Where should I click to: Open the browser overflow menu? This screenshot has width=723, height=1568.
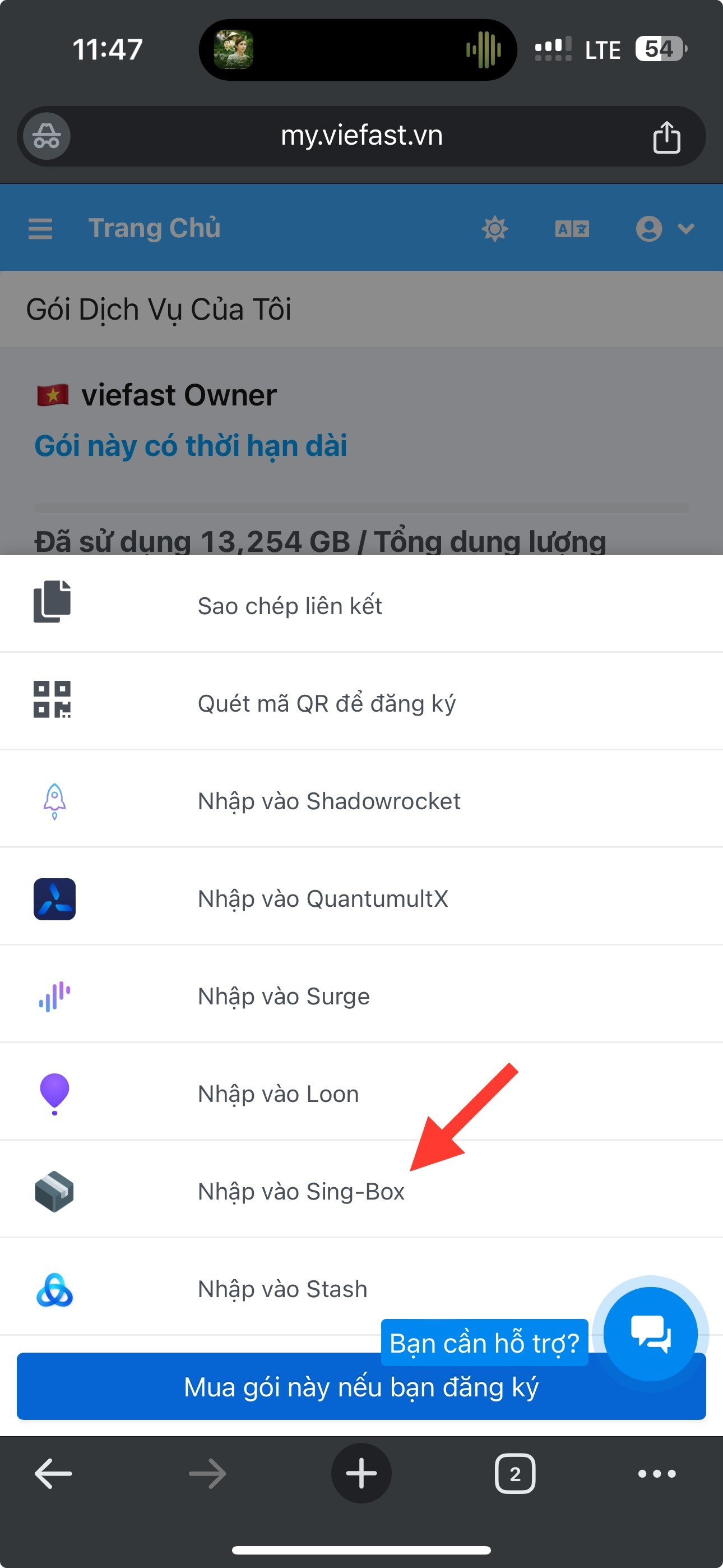(x=657, y=1474)
